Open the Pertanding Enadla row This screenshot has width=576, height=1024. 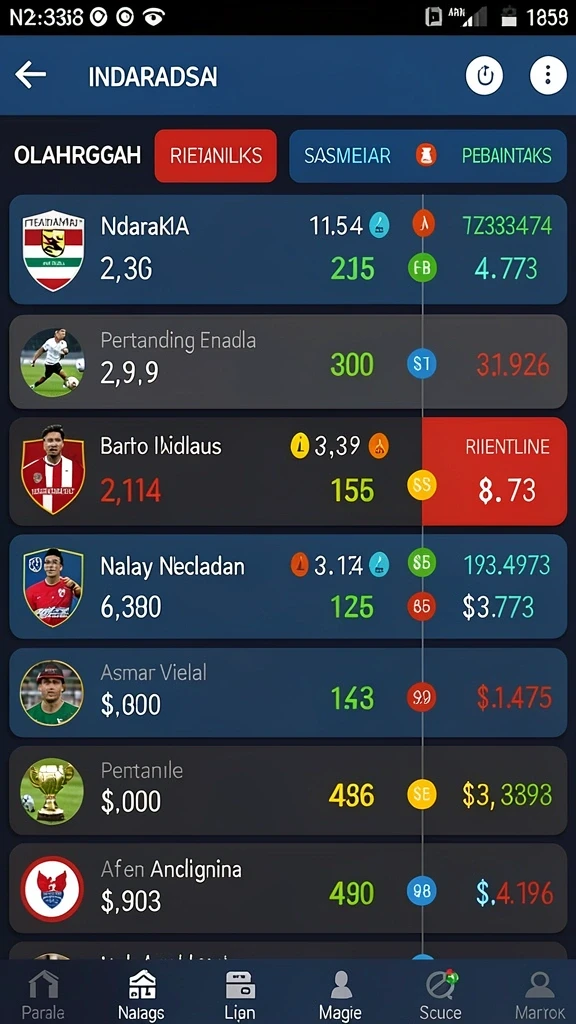click(288, 361)
